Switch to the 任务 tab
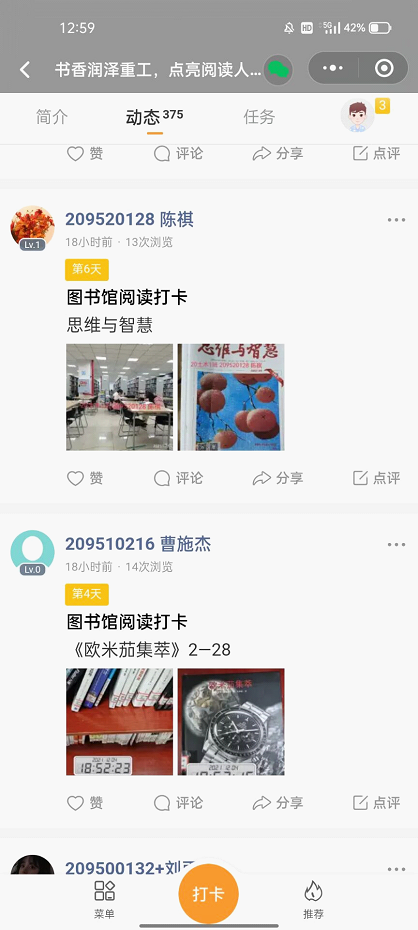The image size is (418, 930). (259, 117)
